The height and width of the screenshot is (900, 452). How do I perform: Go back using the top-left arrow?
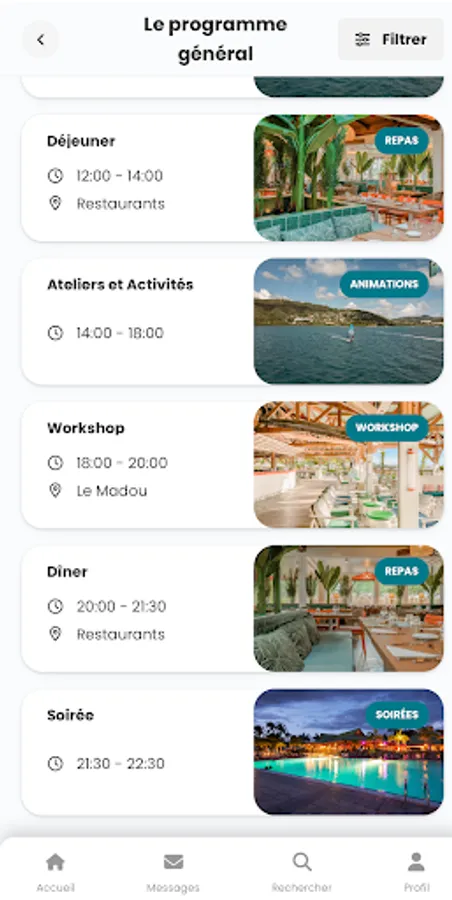click(x=40, y=40)
